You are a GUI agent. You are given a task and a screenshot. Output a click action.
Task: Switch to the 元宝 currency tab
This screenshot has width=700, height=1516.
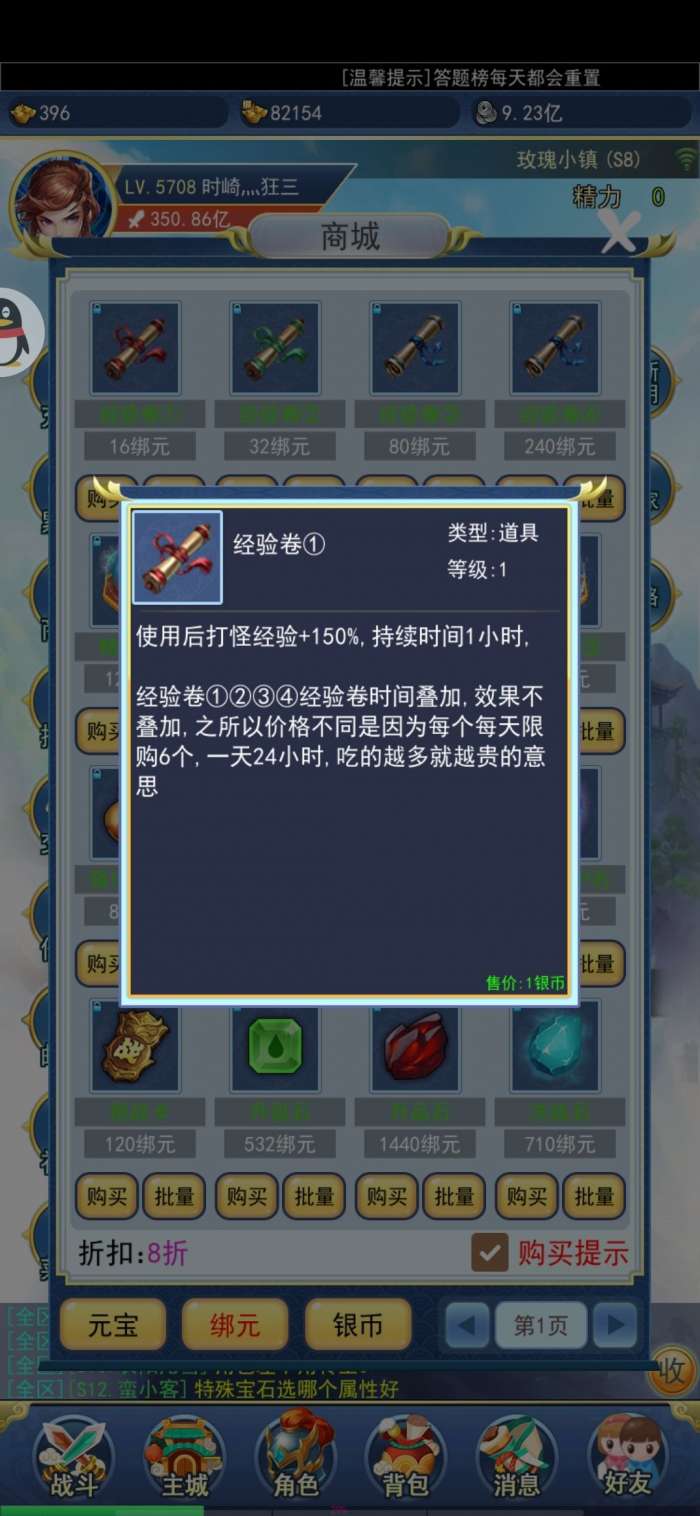[x=113, y=1326]
